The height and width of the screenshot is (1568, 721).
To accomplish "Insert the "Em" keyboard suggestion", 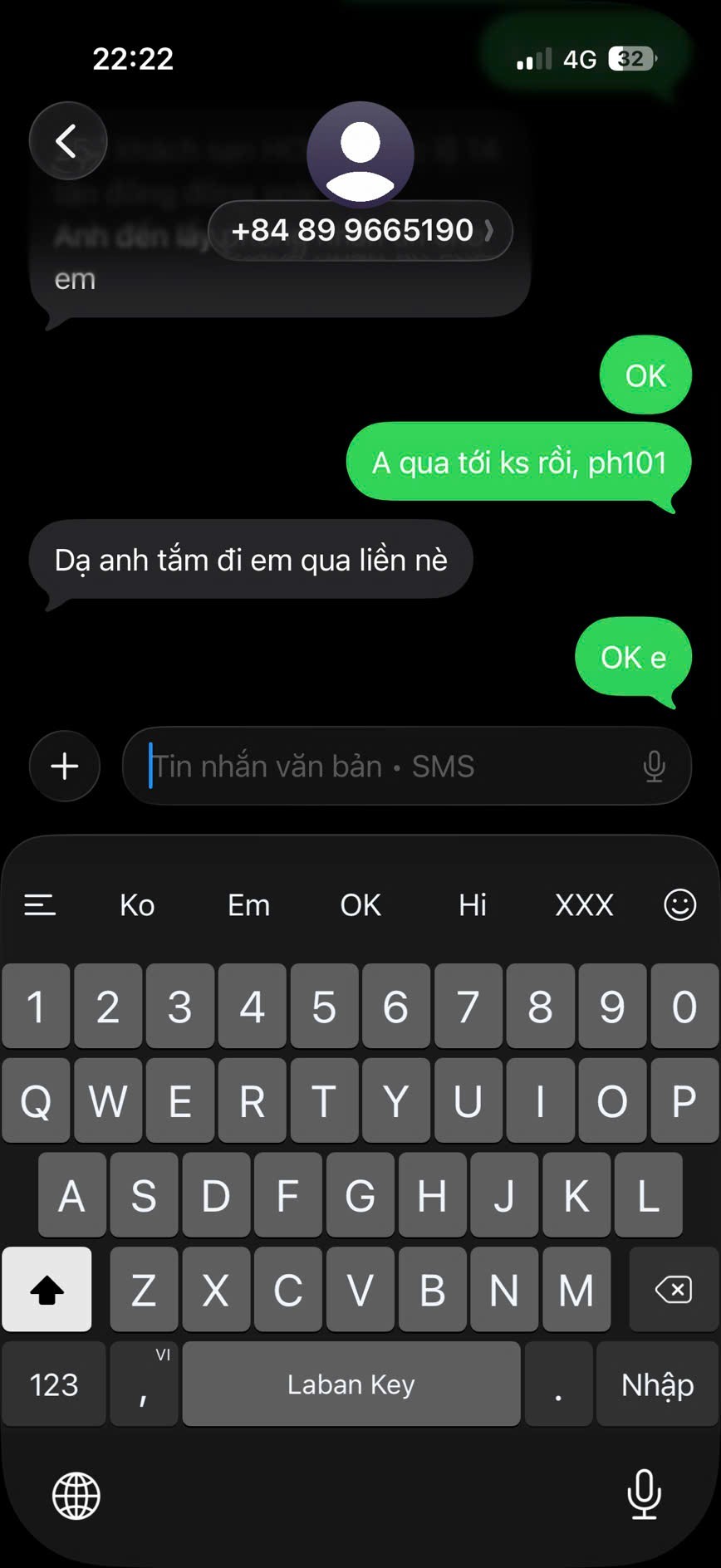I will pos(248,904).
